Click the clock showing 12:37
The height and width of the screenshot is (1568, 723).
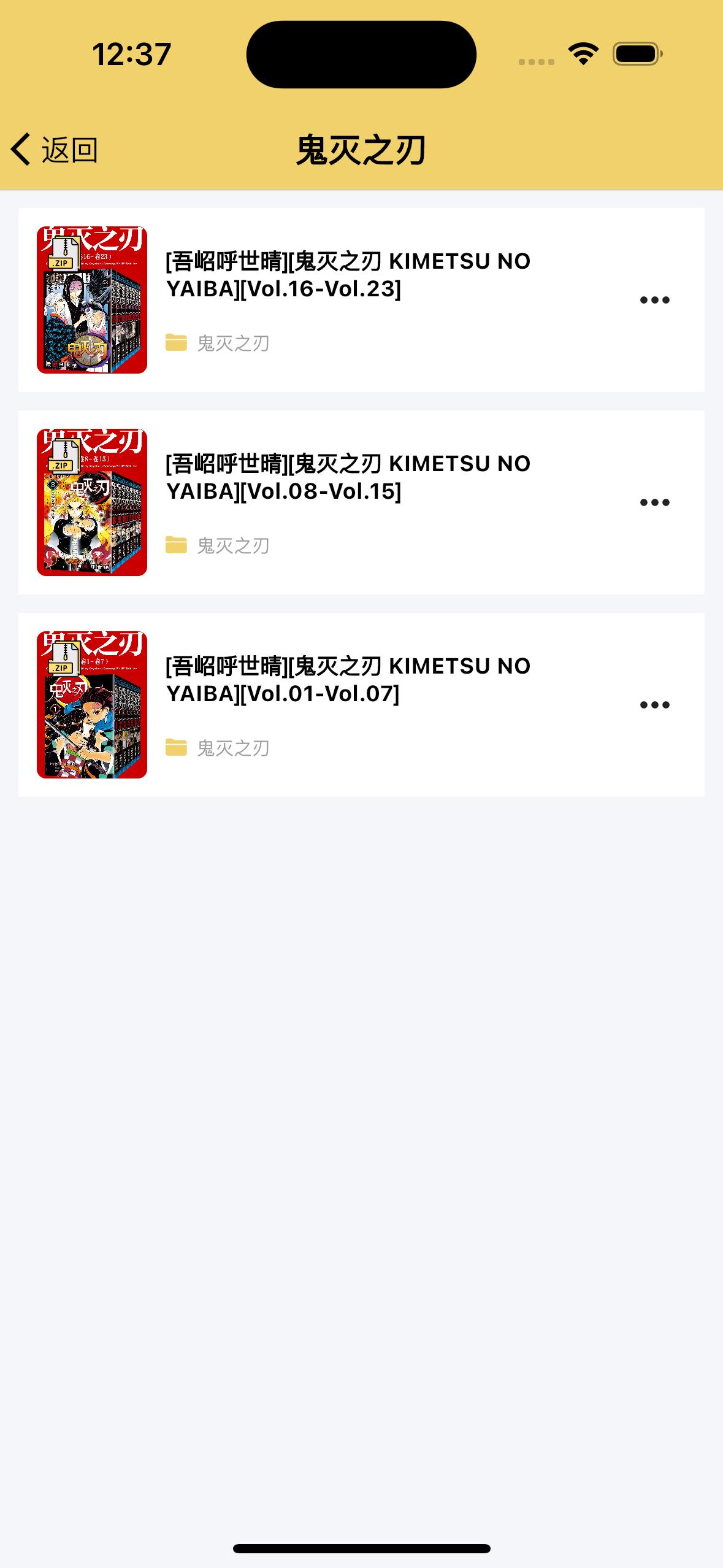pyautogui.click(x=131, y=54)
